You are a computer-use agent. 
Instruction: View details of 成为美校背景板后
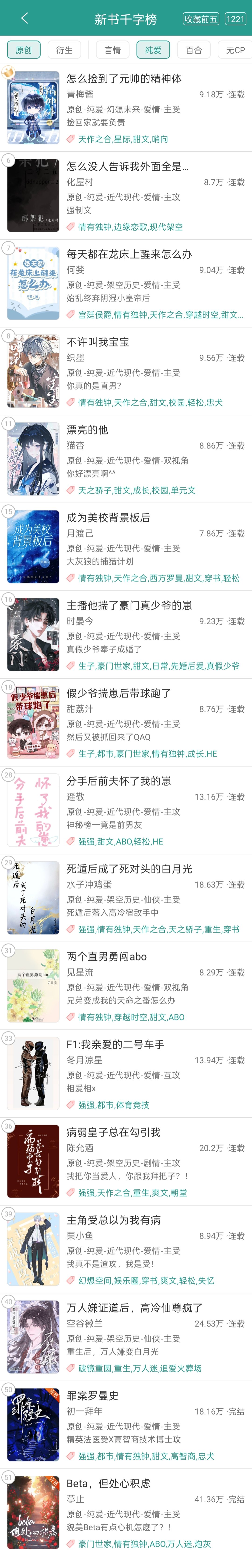pos(108,517)
